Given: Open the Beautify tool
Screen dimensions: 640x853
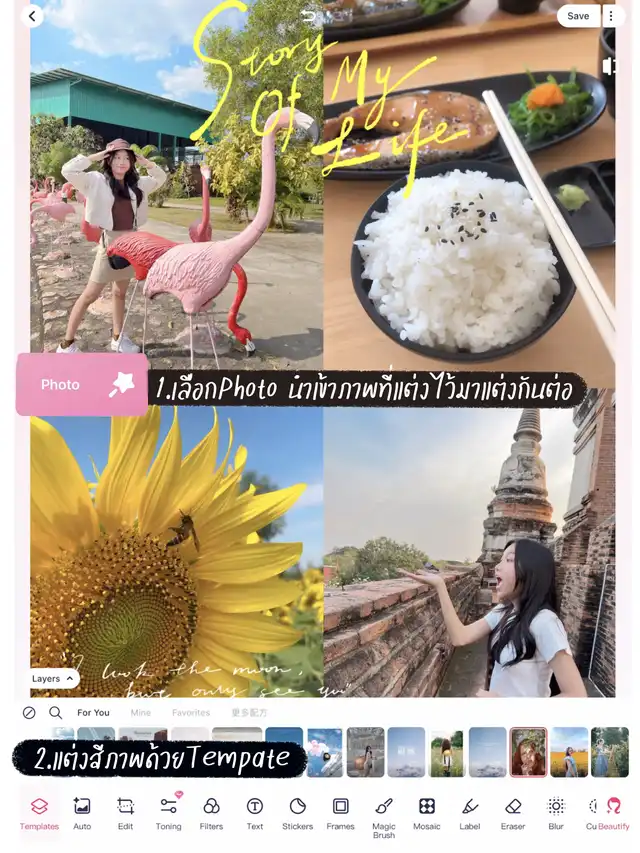Looking at the screenshot, I should [x=614, y=813].
